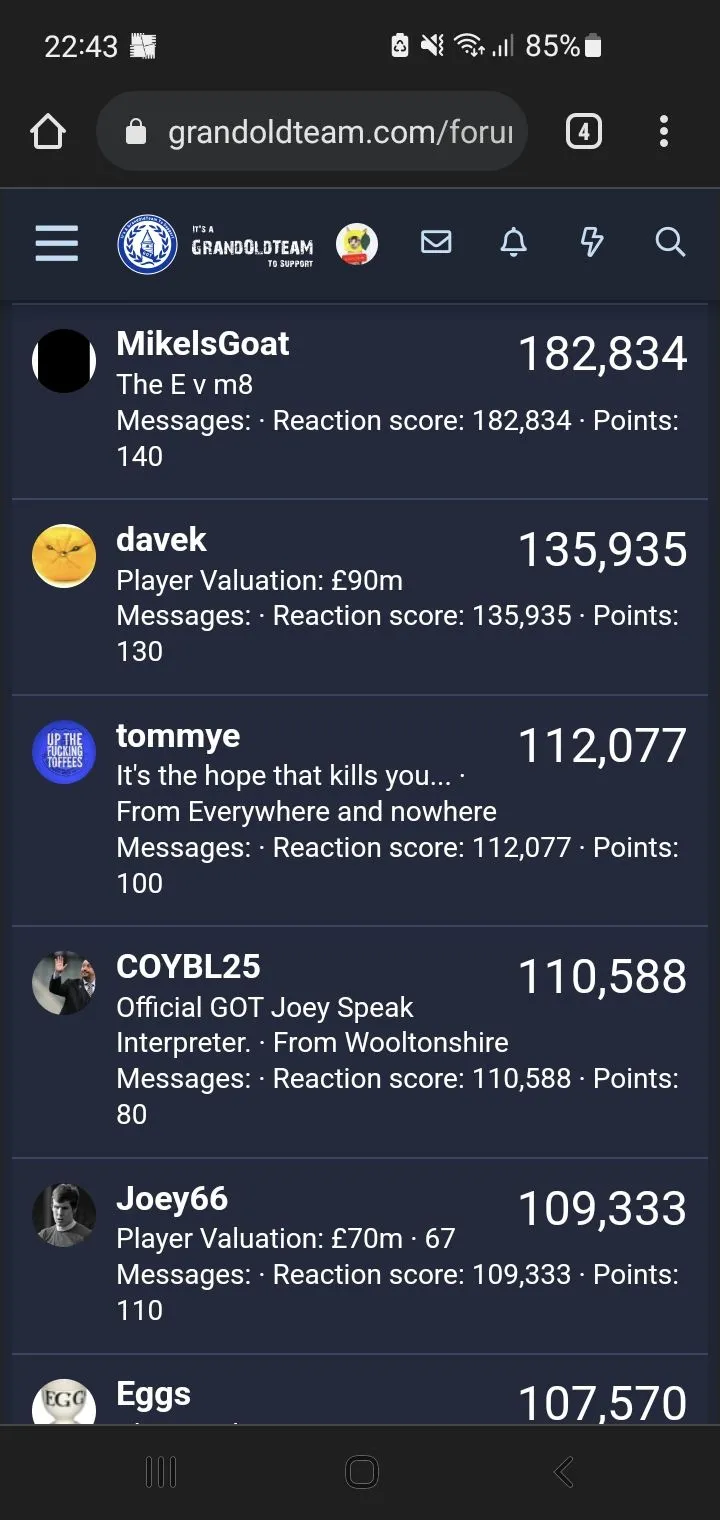Open Eggs' profile

(153, 1394)
